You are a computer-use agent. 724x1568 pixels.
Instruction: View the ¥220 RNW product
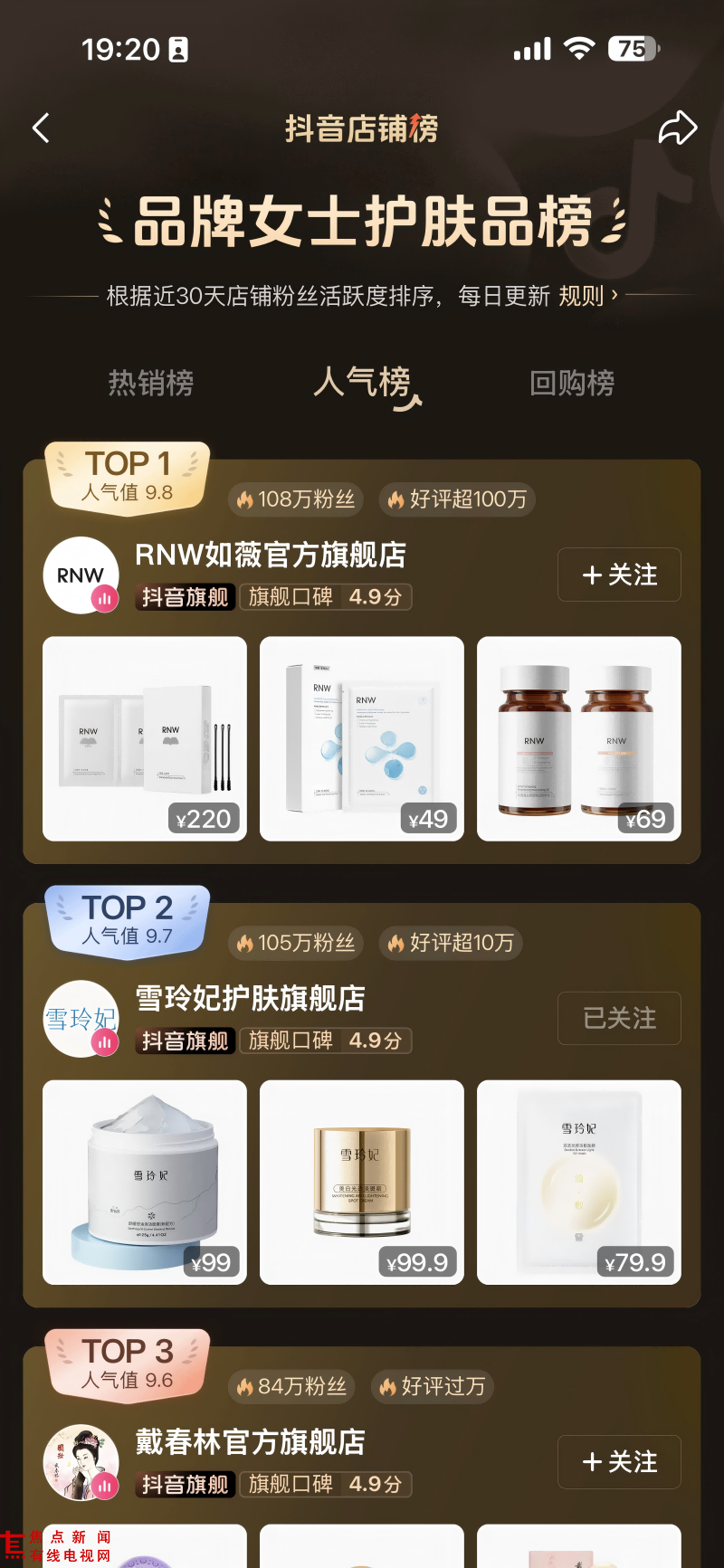click(145, 739)
